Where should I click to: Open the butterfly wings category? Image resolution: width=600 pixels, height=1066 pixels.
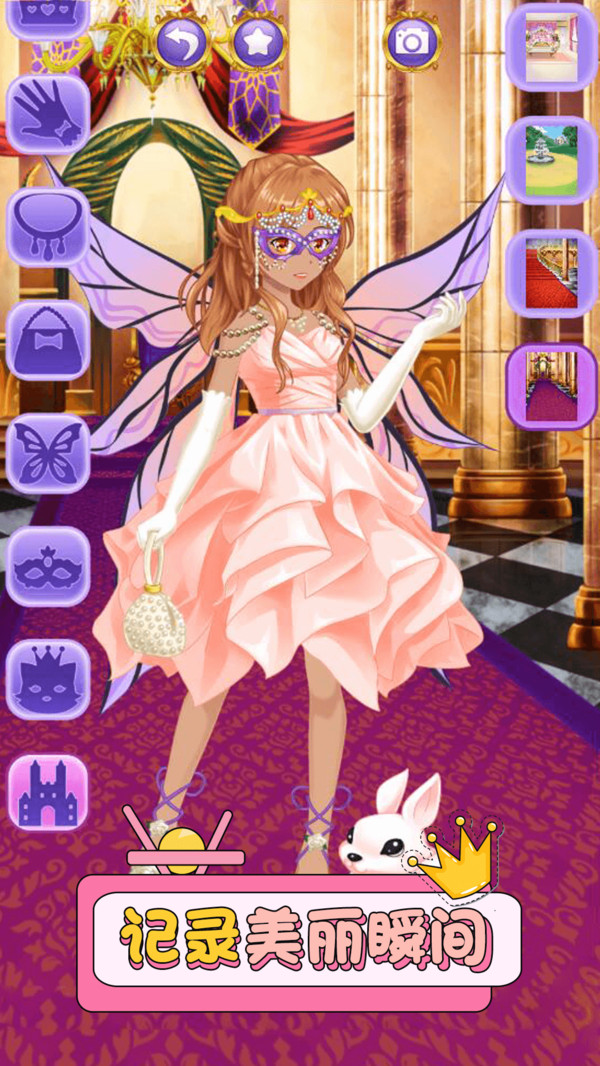47,453
